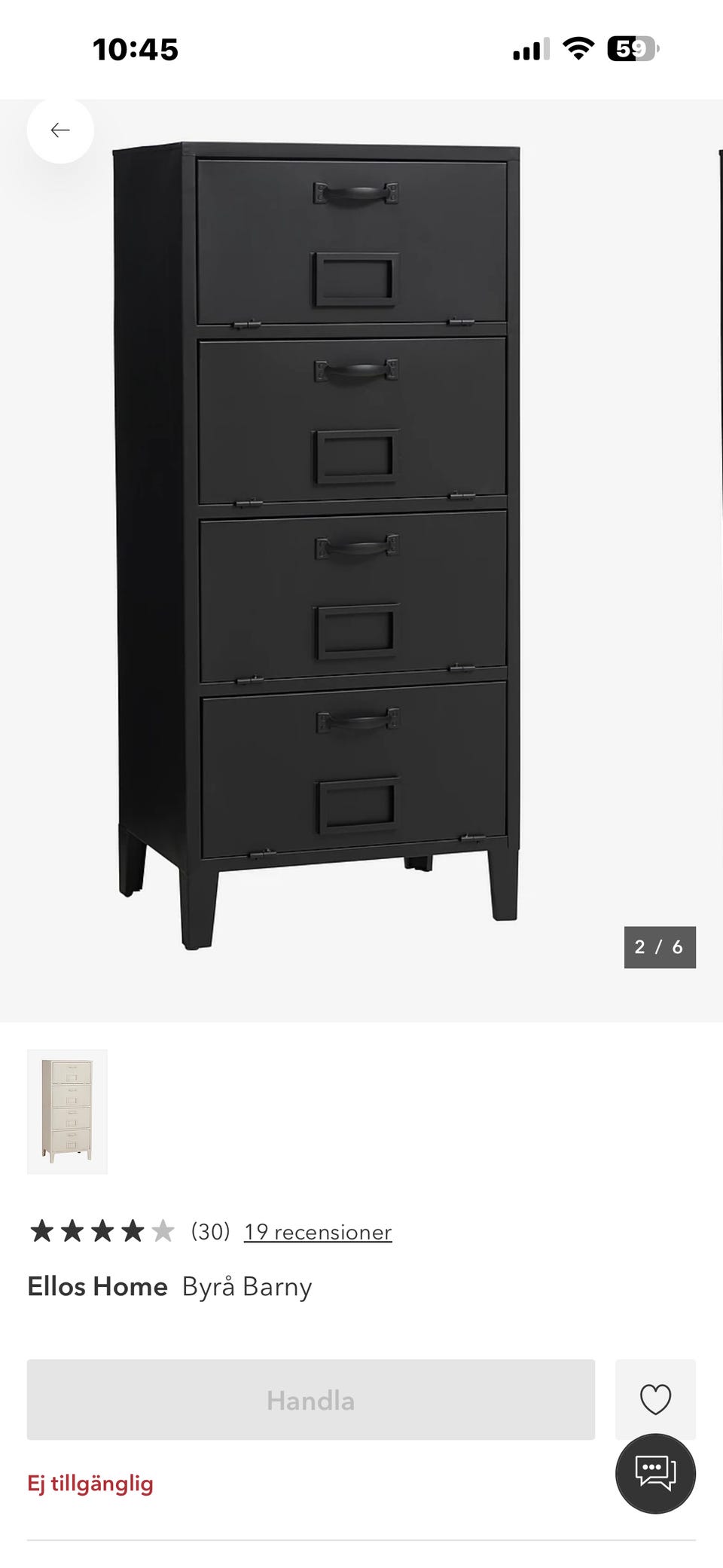
Task: Go back using the arrow button
Action: tap(60, 130)
